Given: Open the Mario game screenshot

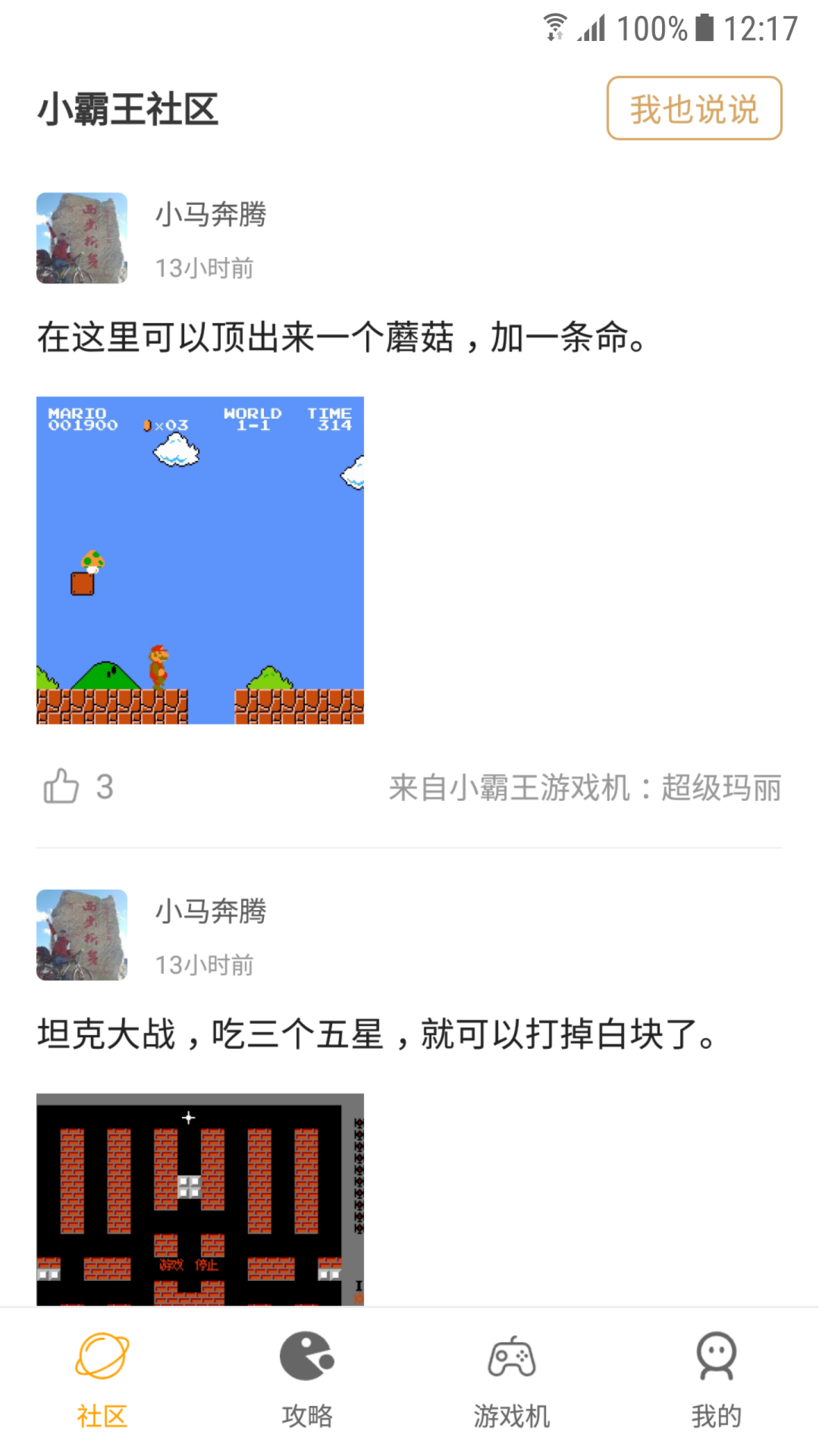Looking at the screenshot, I should pyautogui.click(x=200, y=560).
